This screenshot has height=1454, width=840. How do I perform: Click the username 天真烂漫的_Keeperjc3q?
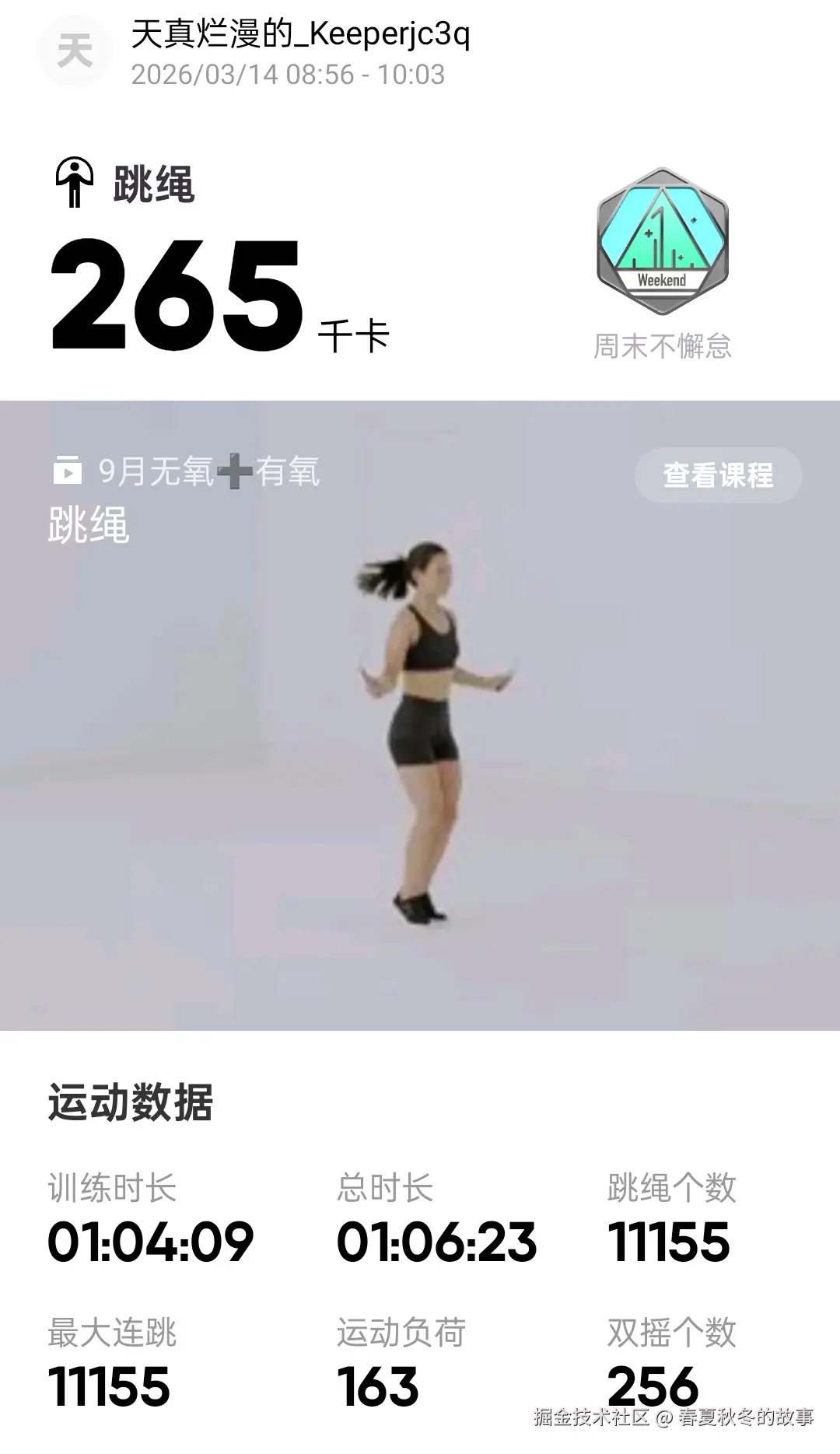[302, 35]
